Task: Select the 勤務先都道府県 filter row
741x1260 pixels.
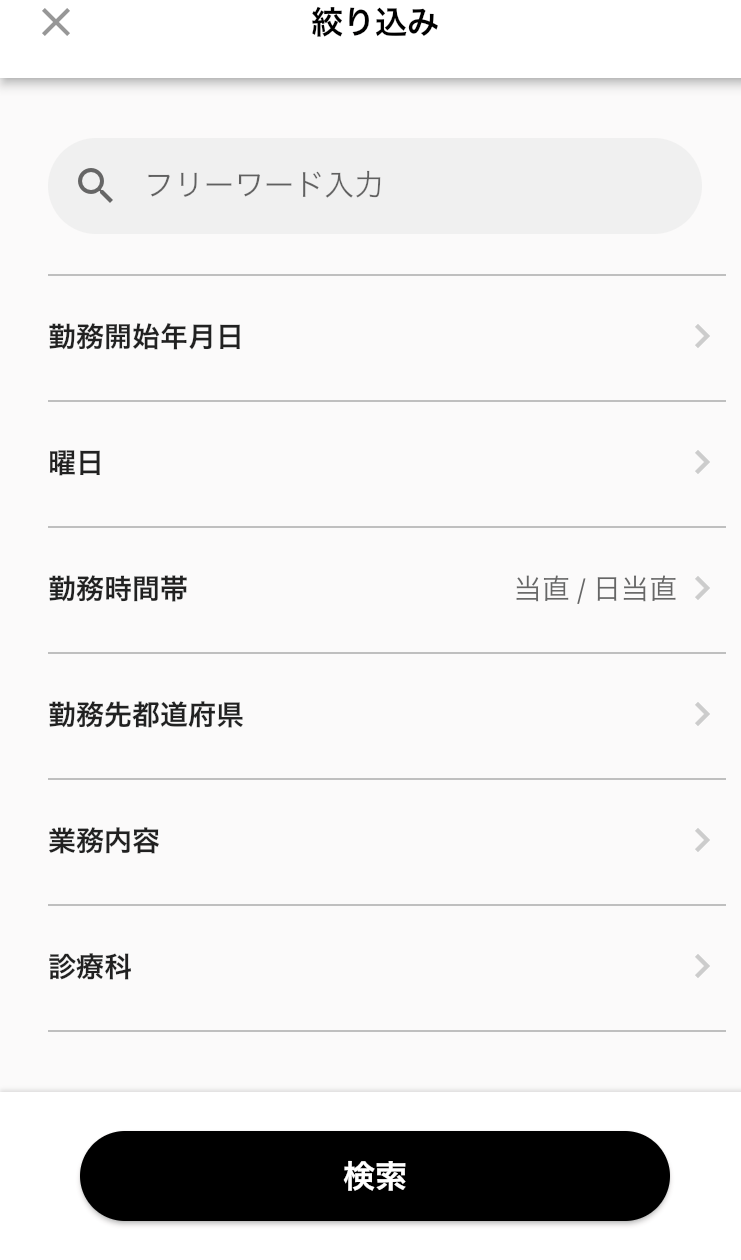Action: pos(380,716)
